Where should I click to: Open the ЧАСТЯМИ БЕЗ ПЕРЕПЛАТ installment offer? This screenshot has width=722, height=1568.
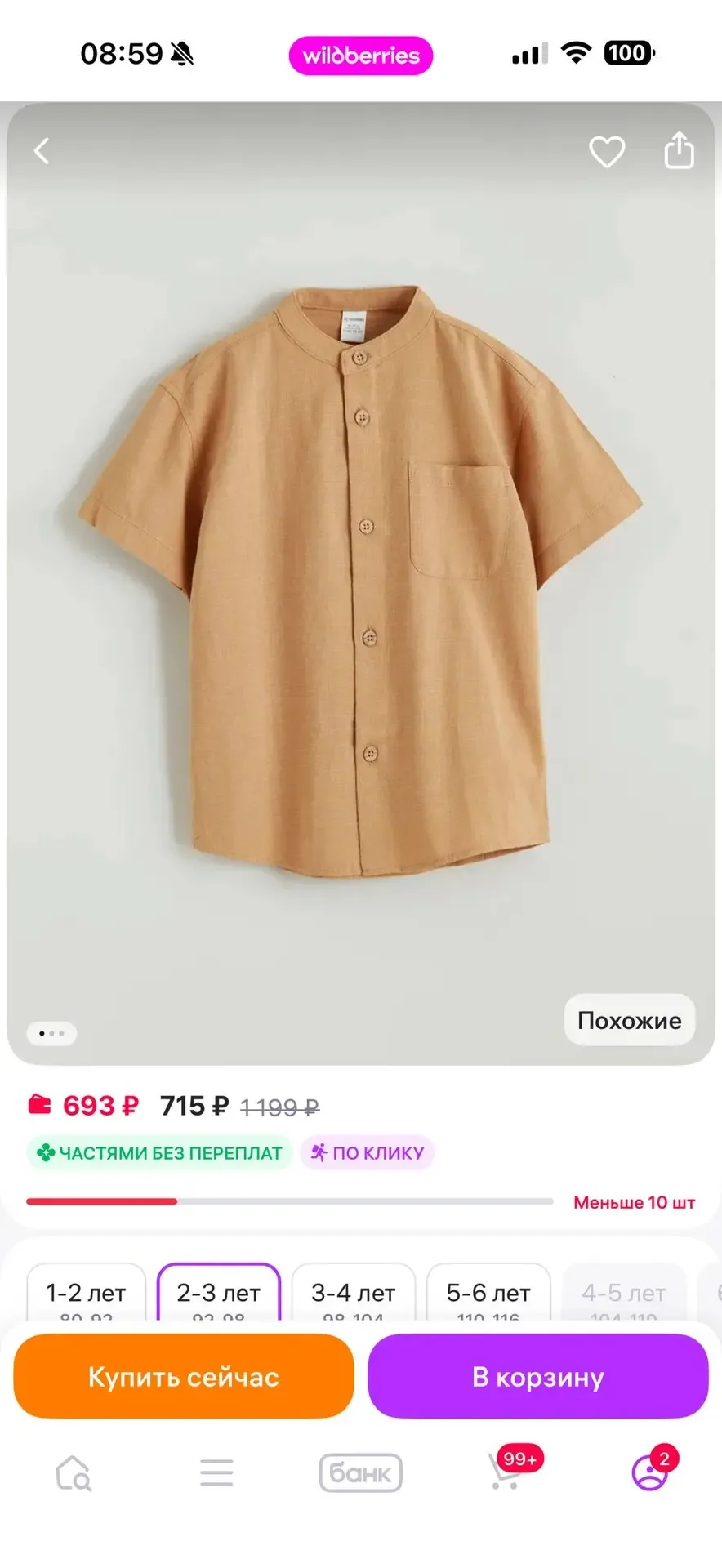(x=159, y=1153)
